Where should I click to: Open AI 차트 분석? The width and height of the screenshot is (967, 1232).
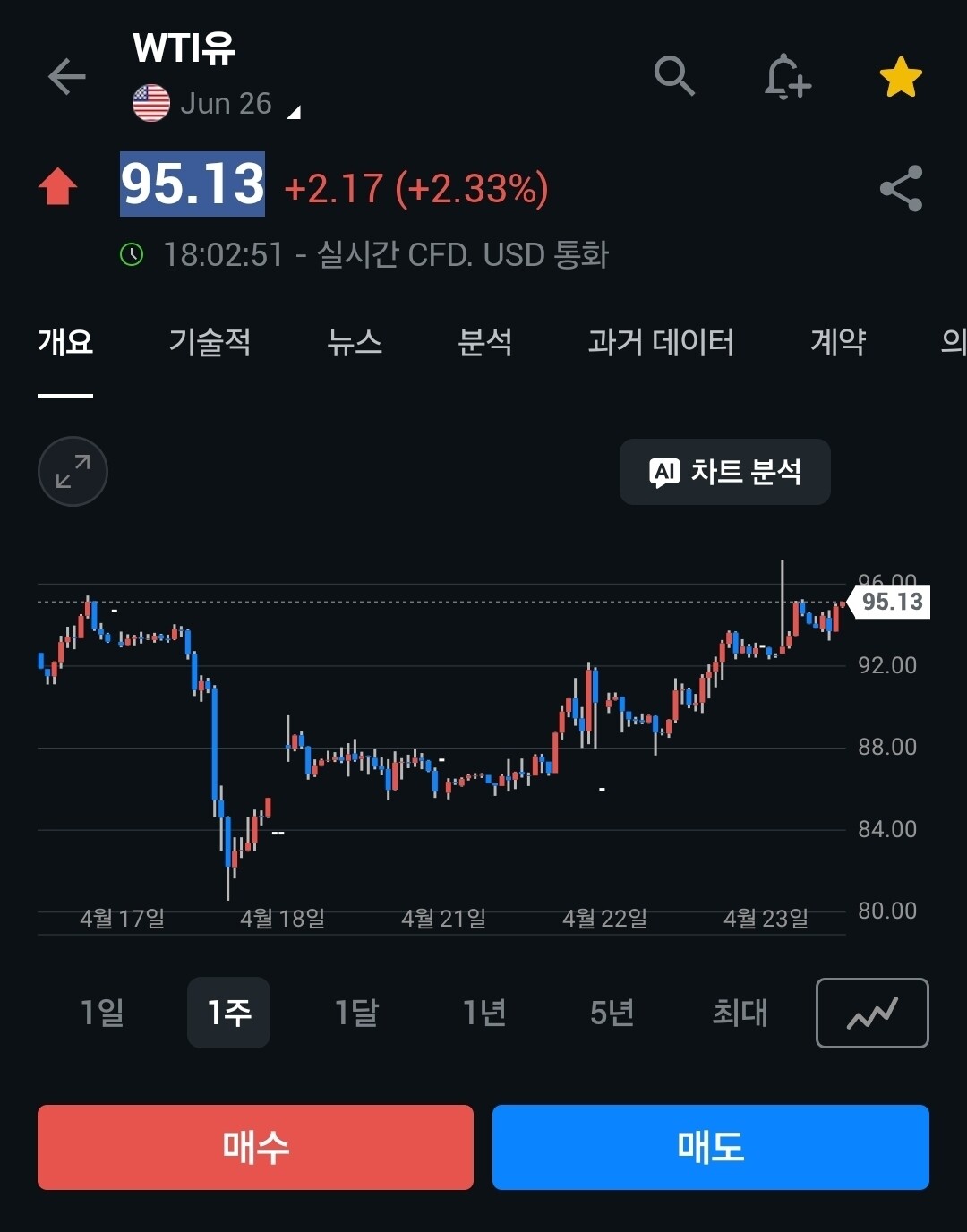(725, 472)
